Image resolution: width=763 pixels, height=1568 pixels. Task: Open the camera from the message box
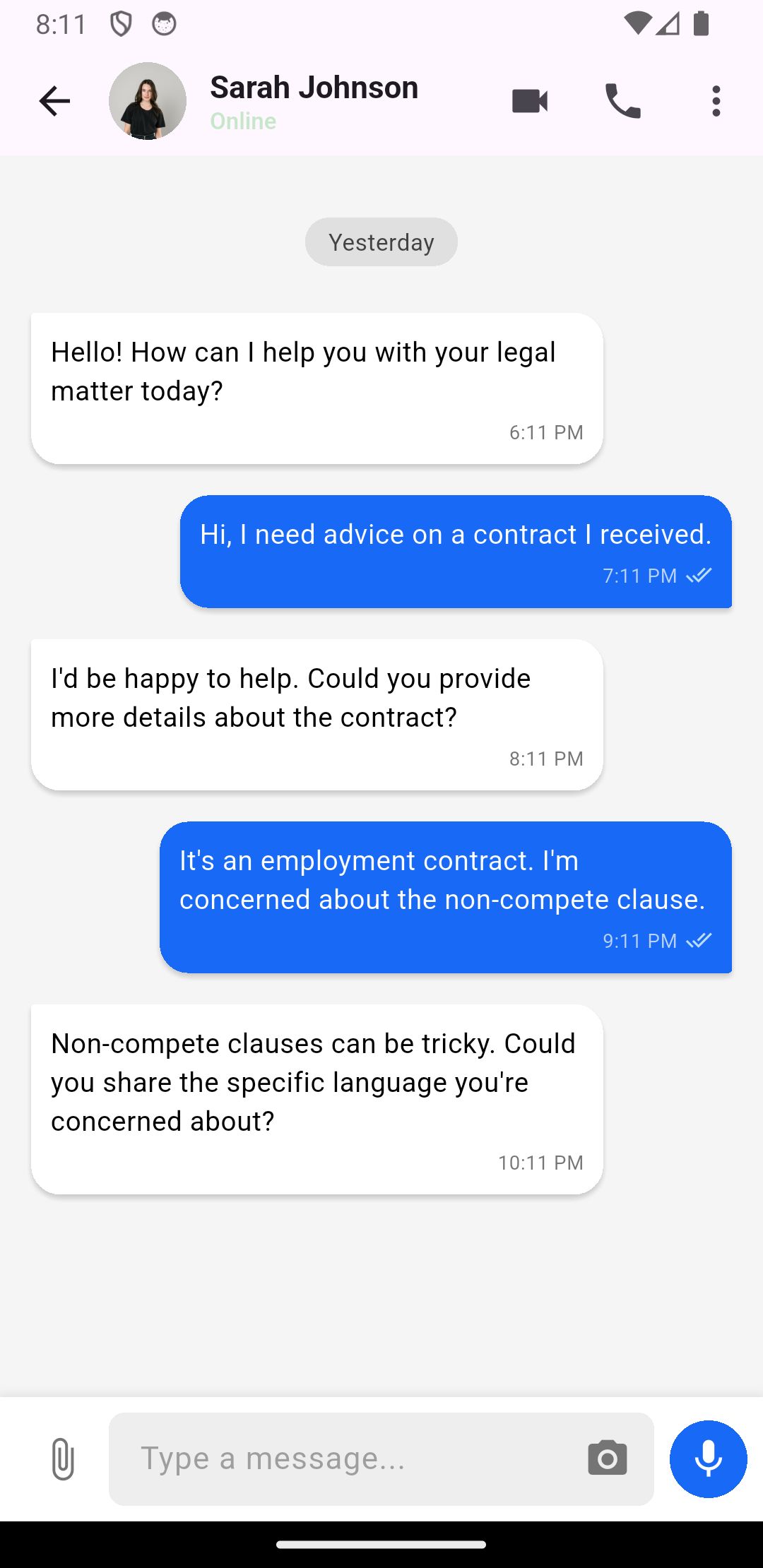607,1459
